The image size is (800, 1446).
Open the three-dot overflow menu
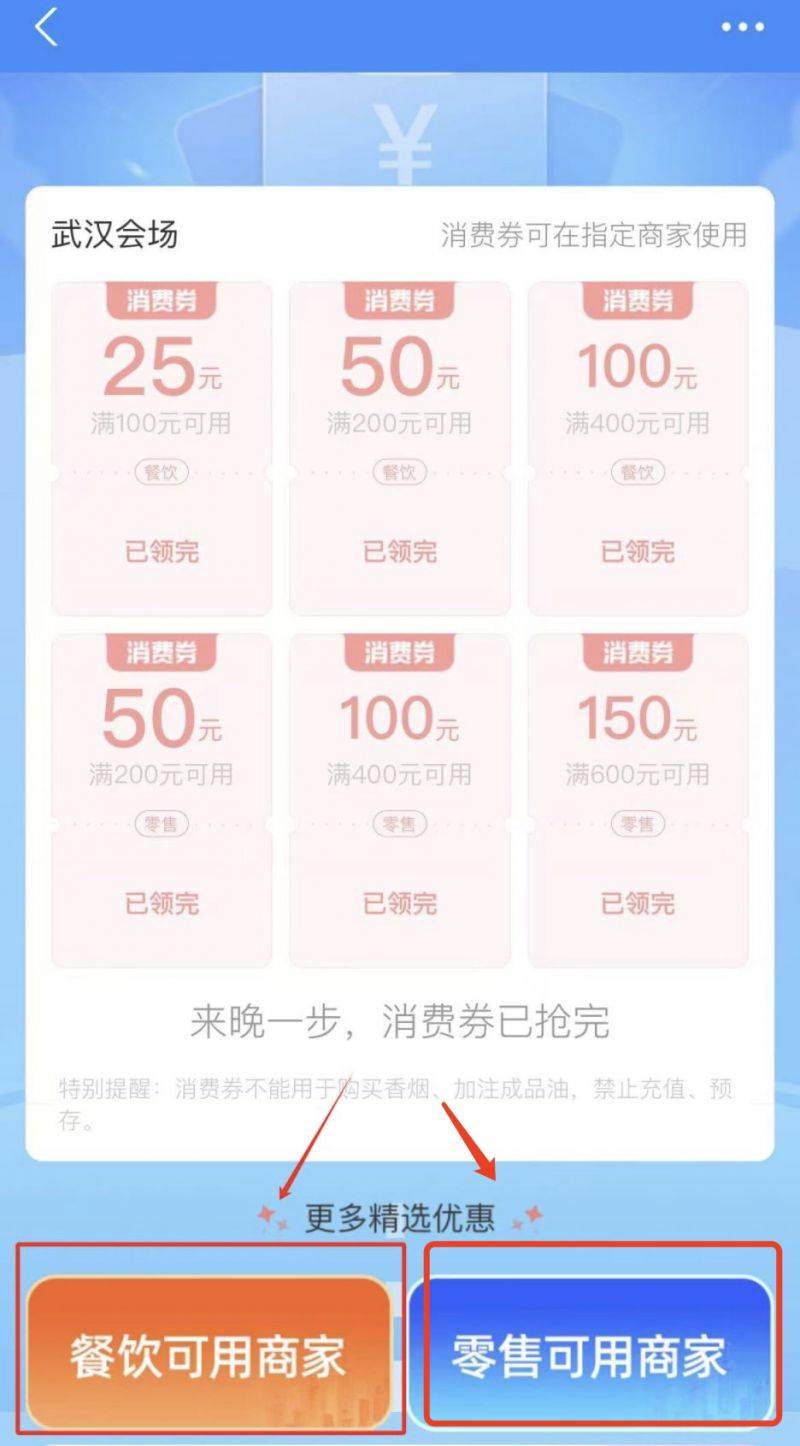click(742, 27)
